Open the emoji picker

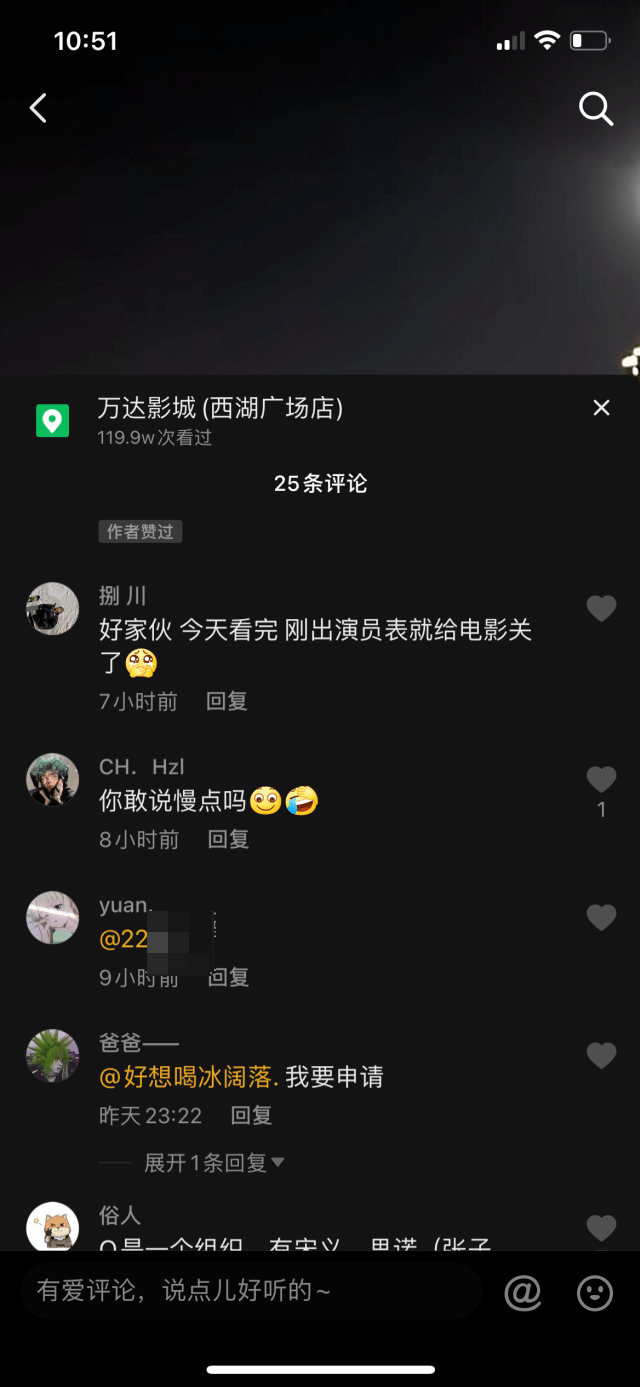[x=595, y=1292]
